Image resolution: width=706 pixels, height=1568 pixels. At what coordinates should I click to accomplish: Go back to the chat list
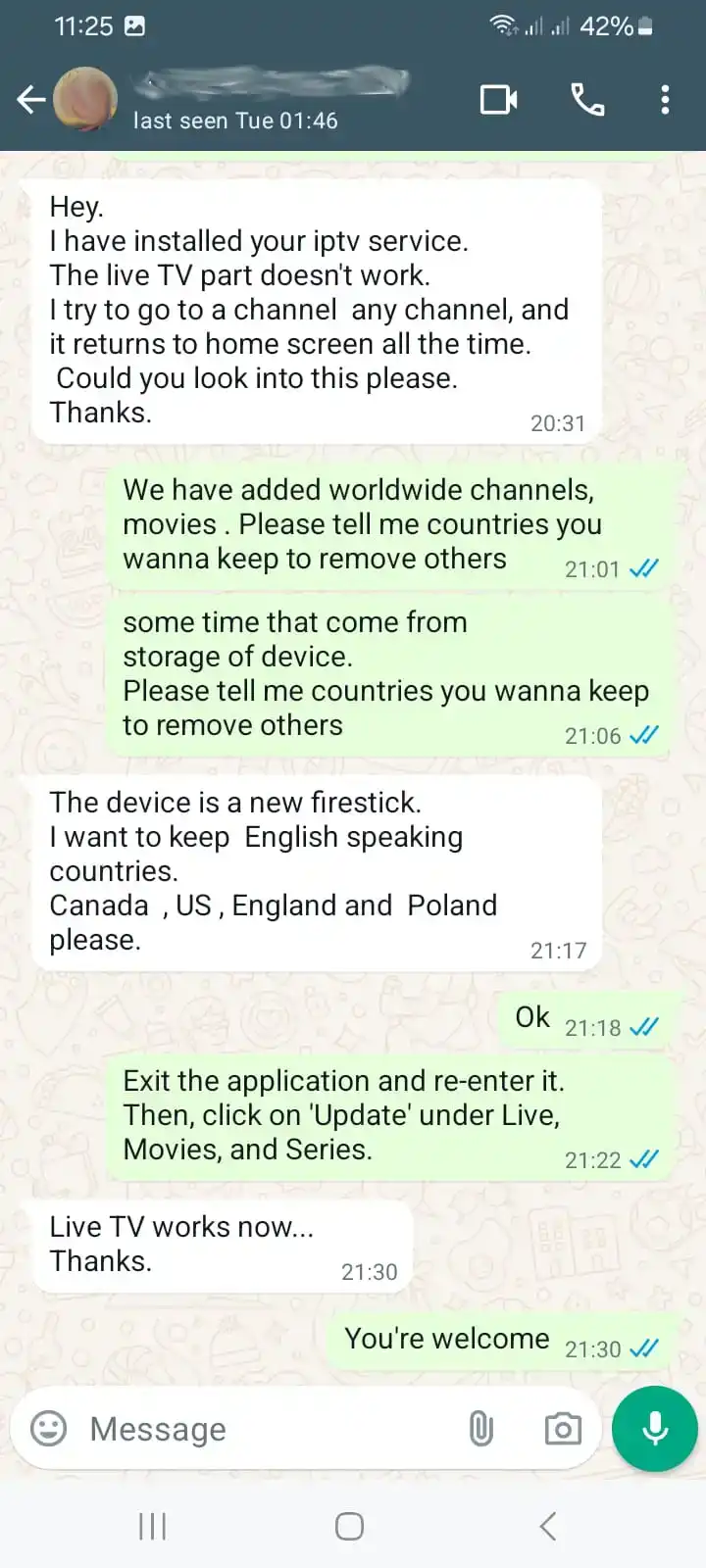point(30,99)
